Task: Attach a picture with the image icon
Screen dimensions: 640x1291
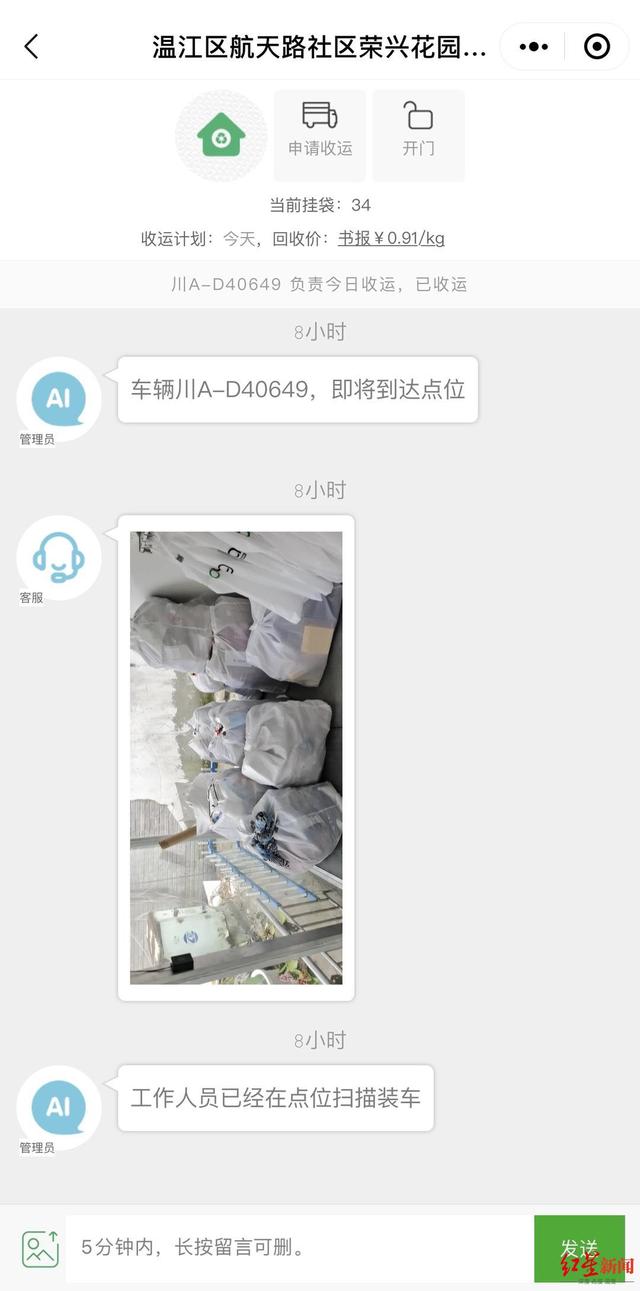Action: pyautogui.click(x=40, y=1248)
